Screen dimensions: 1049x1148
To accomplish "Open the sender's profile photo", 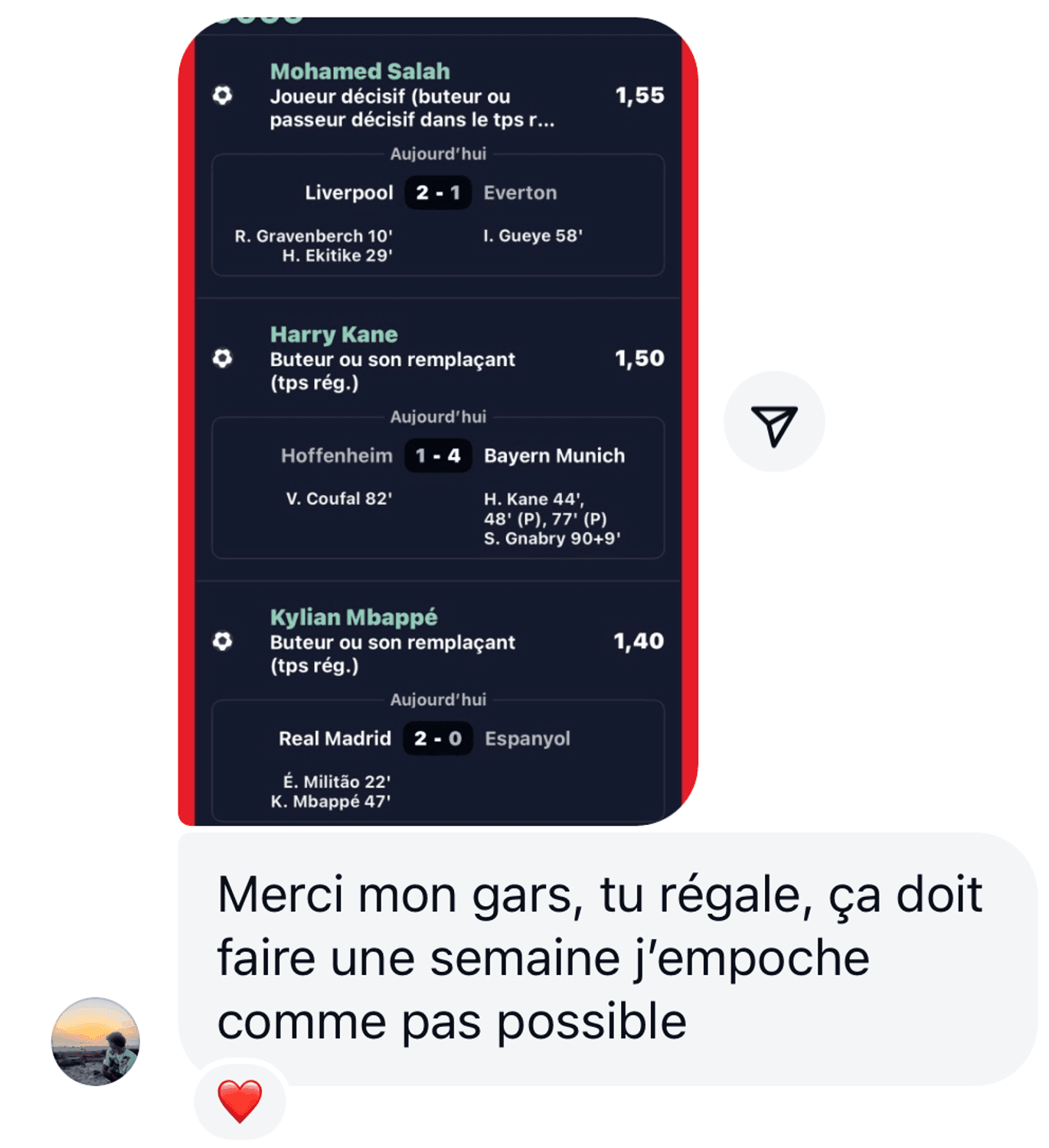I will [96, 1041].
